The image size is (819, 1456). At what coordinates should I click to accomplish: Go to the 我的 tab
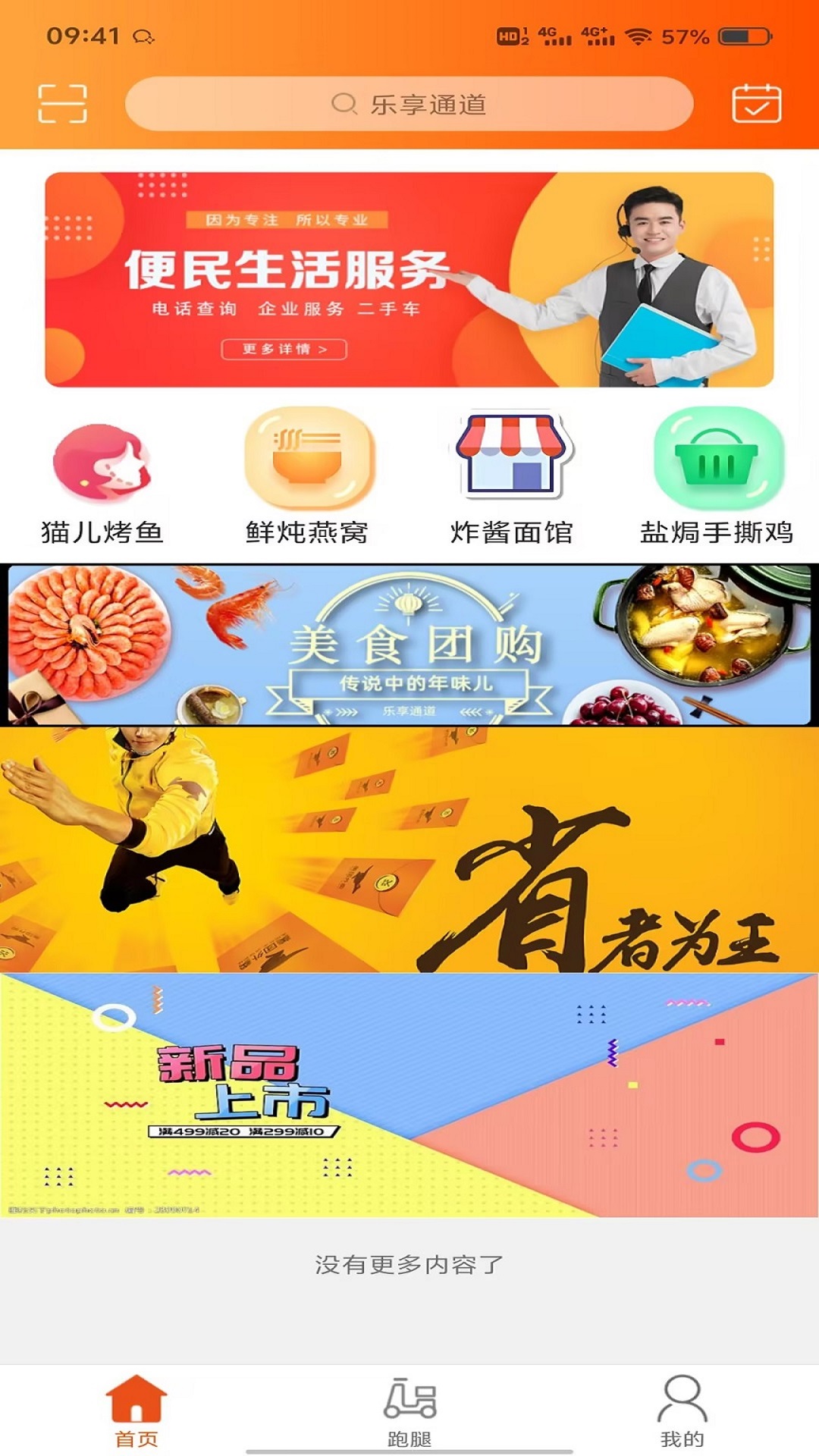coord(682,1410)
